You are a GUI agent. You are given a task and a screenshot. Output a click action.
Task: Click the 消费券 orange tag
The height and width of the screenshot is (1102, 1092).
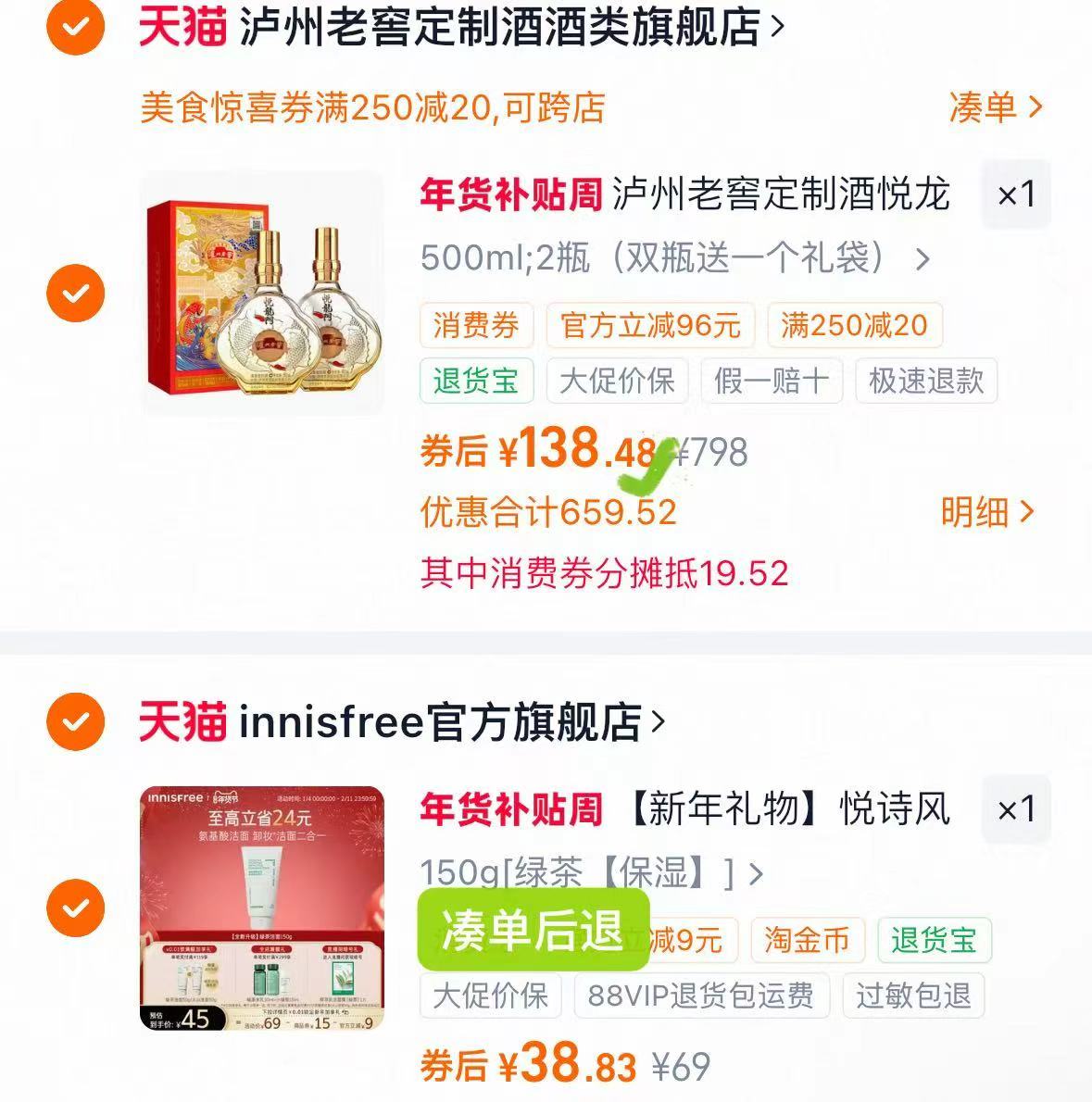coord(476,325)
